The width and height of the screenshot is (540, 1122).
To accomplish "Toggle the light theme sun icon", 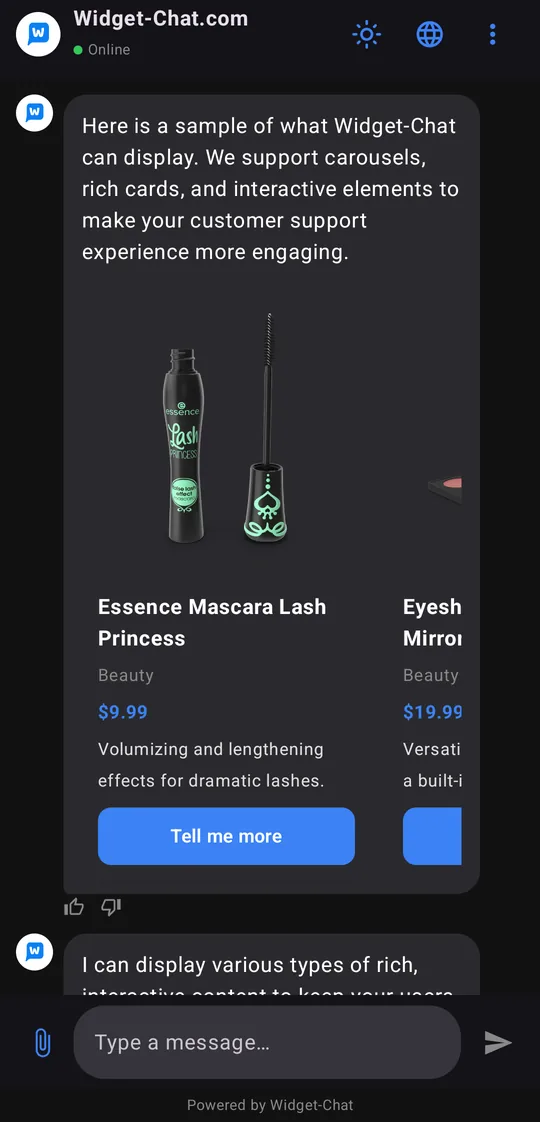I will (367, 34).
